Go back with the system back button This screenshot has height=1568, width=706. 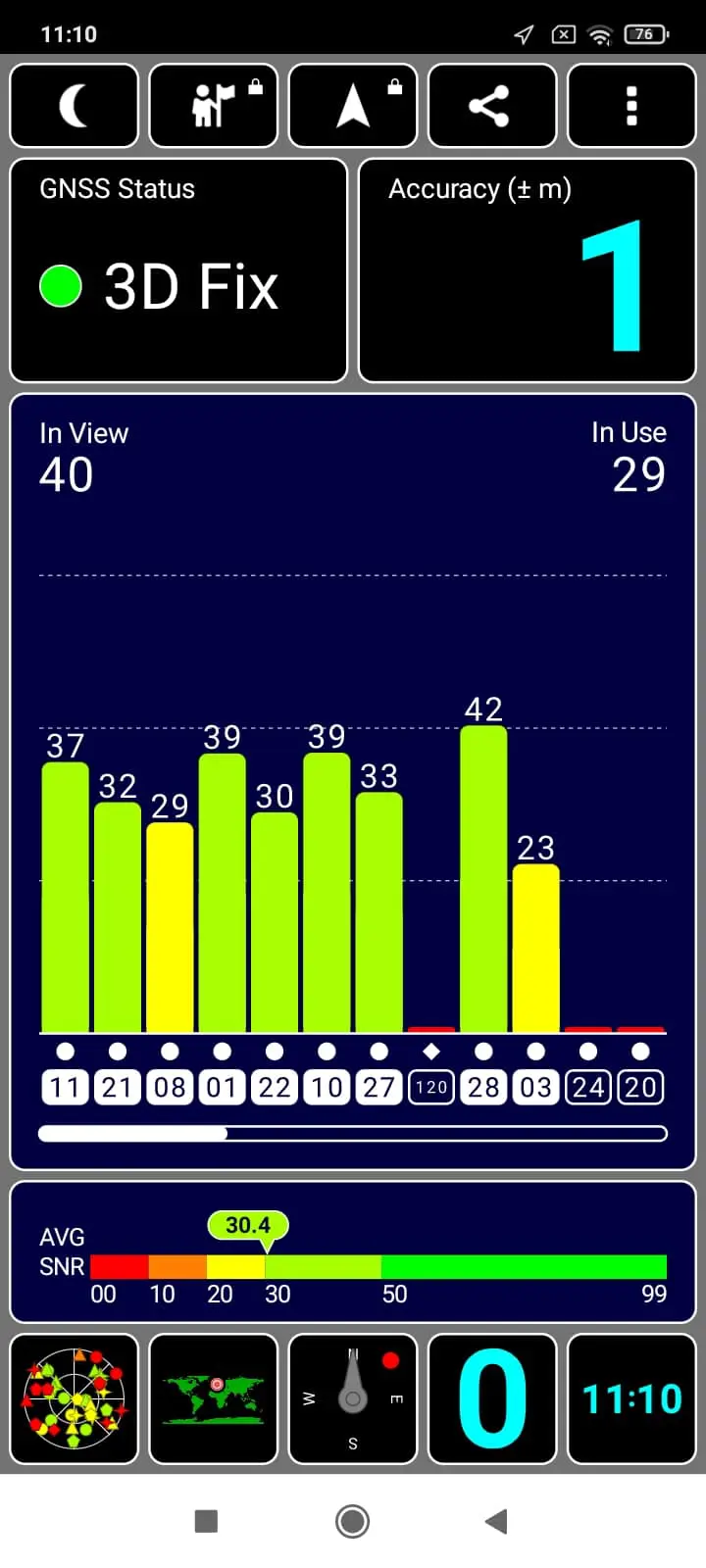coord(496,1521)
